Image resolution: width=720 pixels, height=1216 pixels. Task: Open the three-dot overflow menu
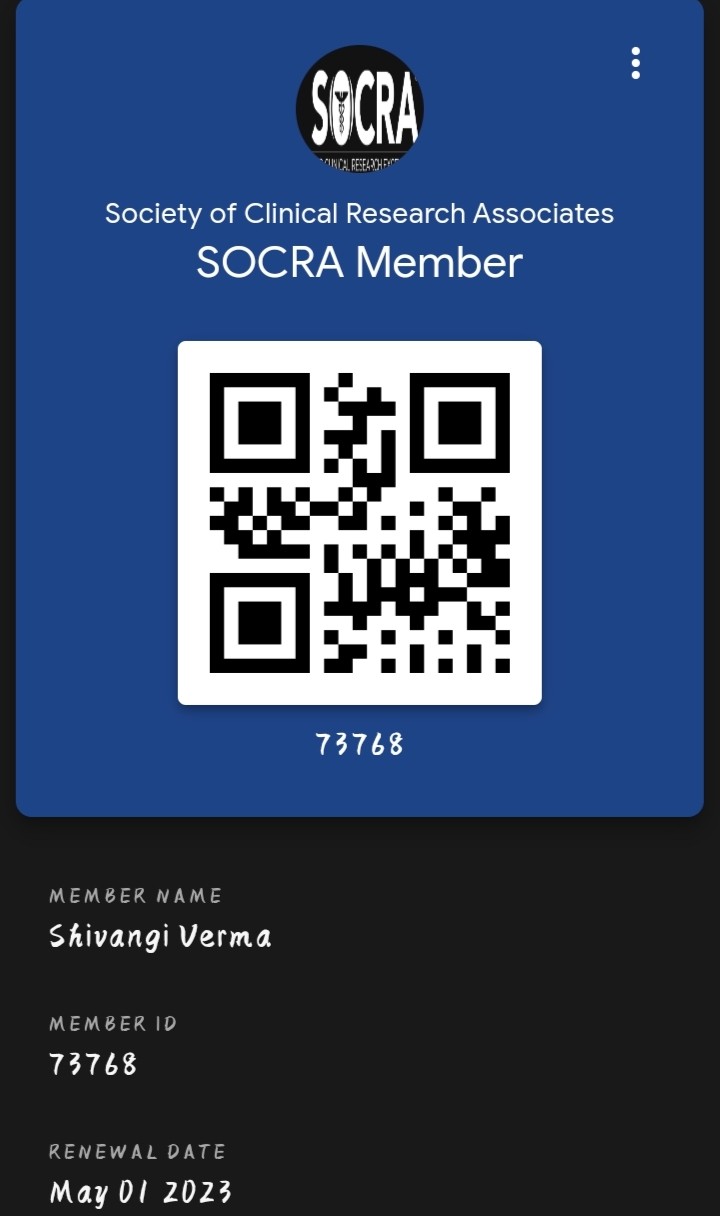636,63
